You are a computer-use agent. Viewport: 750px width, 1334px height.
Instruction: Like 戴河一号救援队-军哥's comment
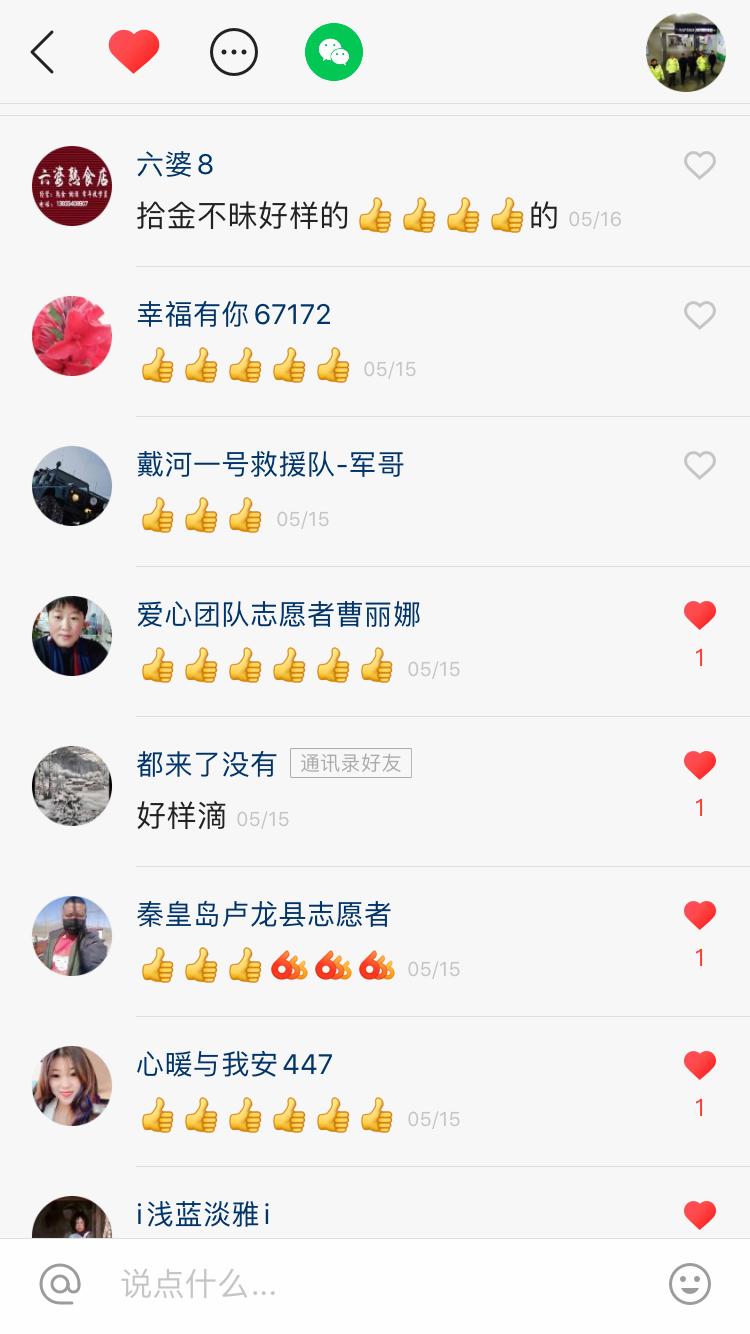pyautogui.click(x=699, y=466)
